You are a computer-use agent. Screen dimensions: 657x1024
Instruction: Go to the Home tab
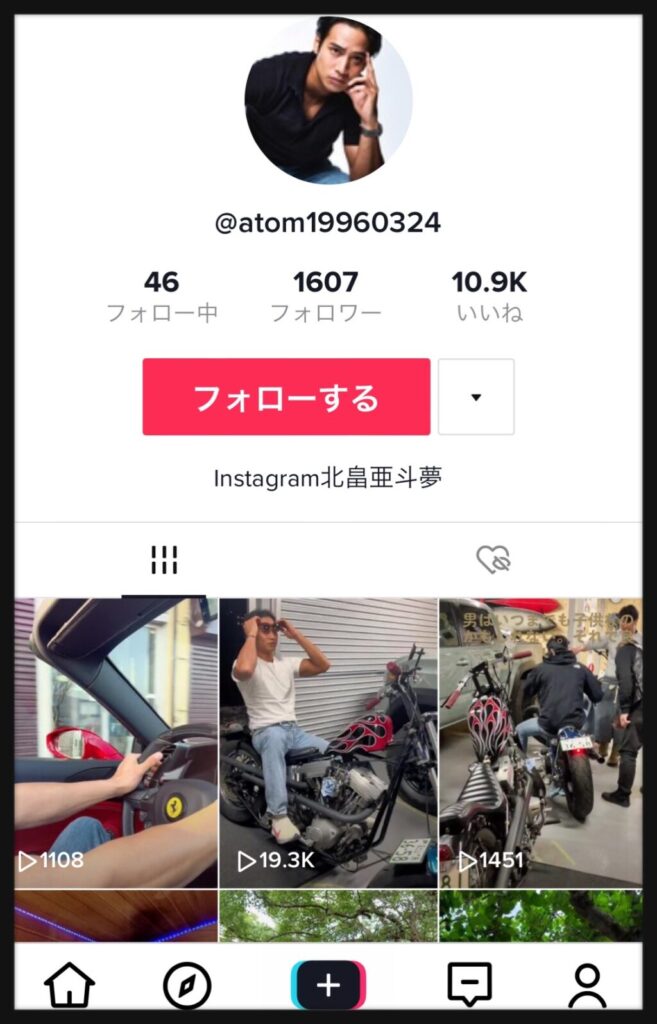(70, 986)
